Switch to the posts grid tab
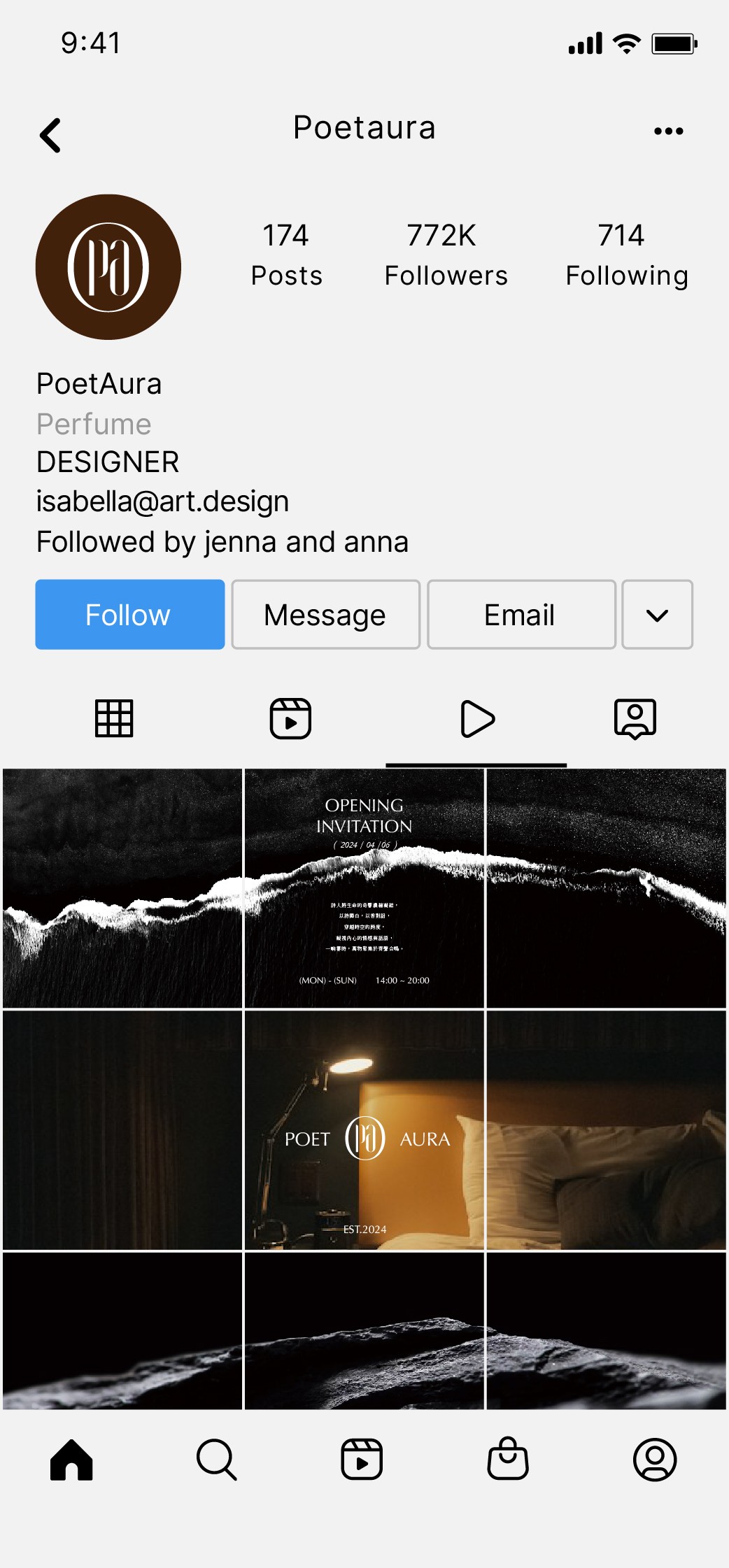 tap(114, 718)
